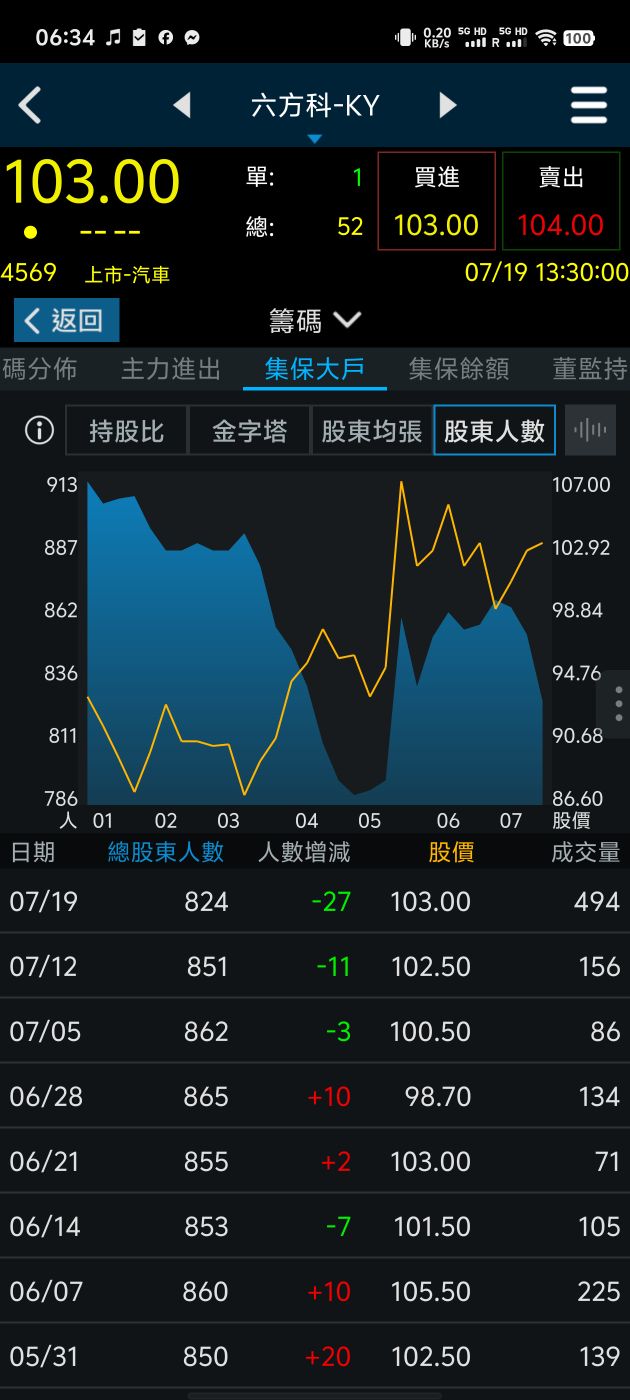Select the 集保大戶 tab
The image size is (630, 1400).
(x=314, y=369)
